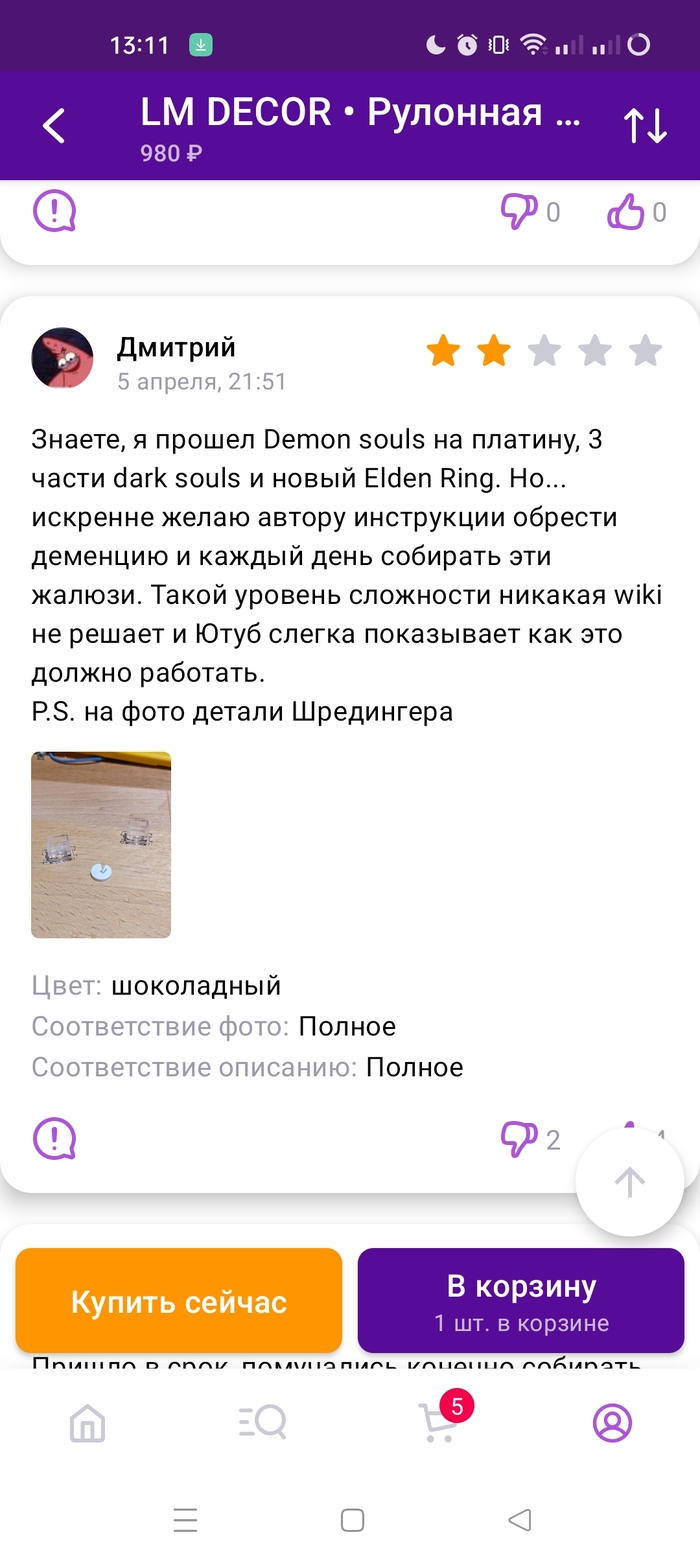Dislike the previous review above

[x=518, y=212]
